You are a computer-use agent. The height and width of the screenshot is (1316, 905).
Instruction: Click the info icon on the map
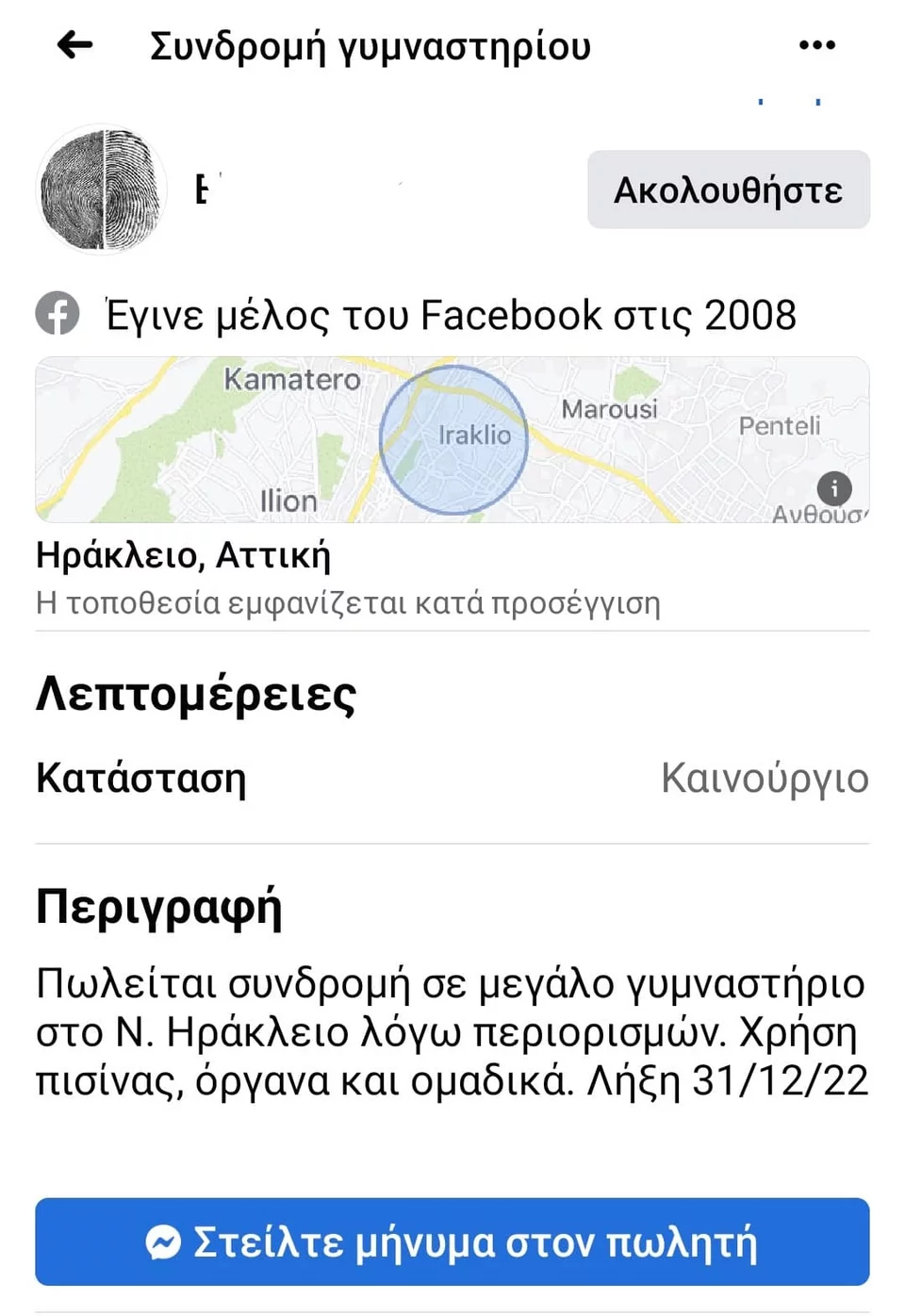[833, 488]
